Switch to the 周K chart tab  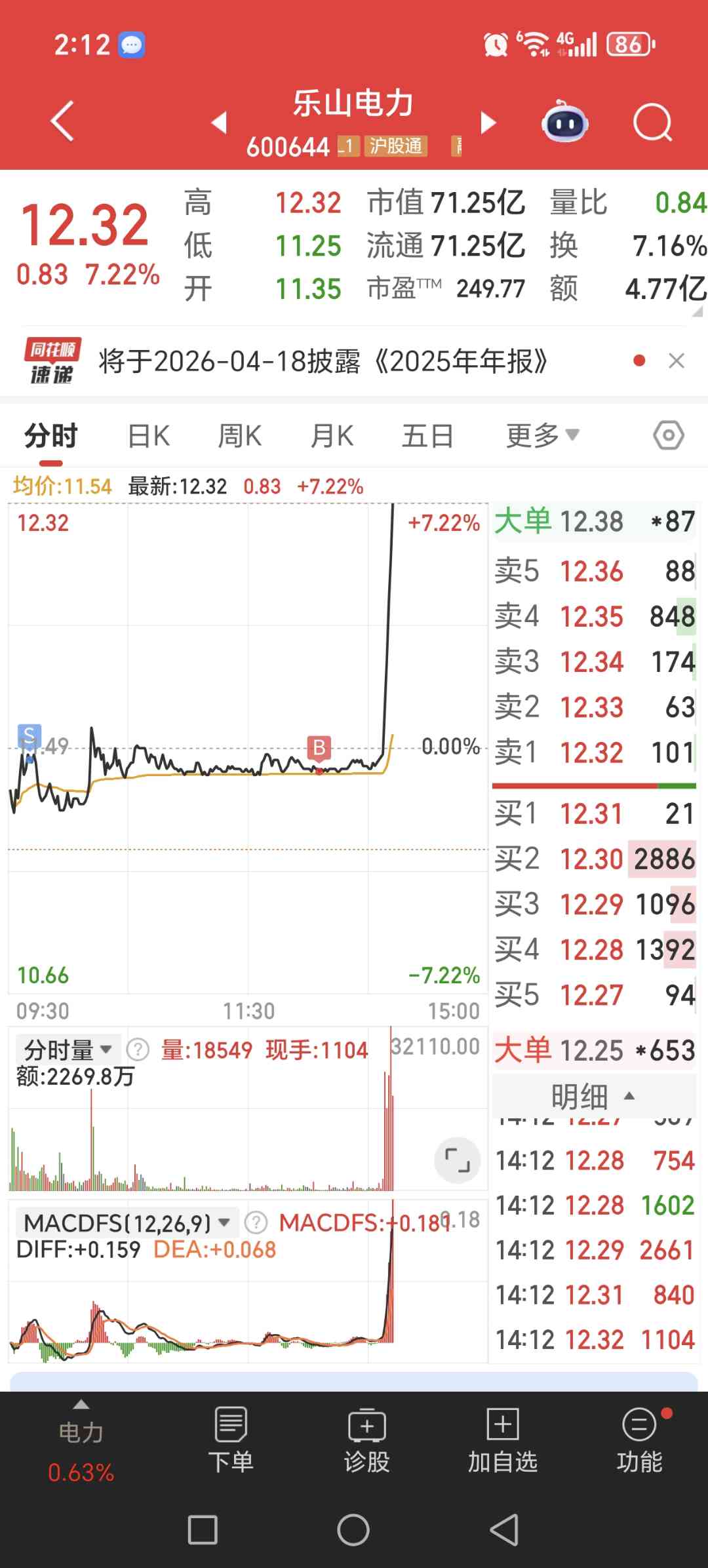point(240,436)
